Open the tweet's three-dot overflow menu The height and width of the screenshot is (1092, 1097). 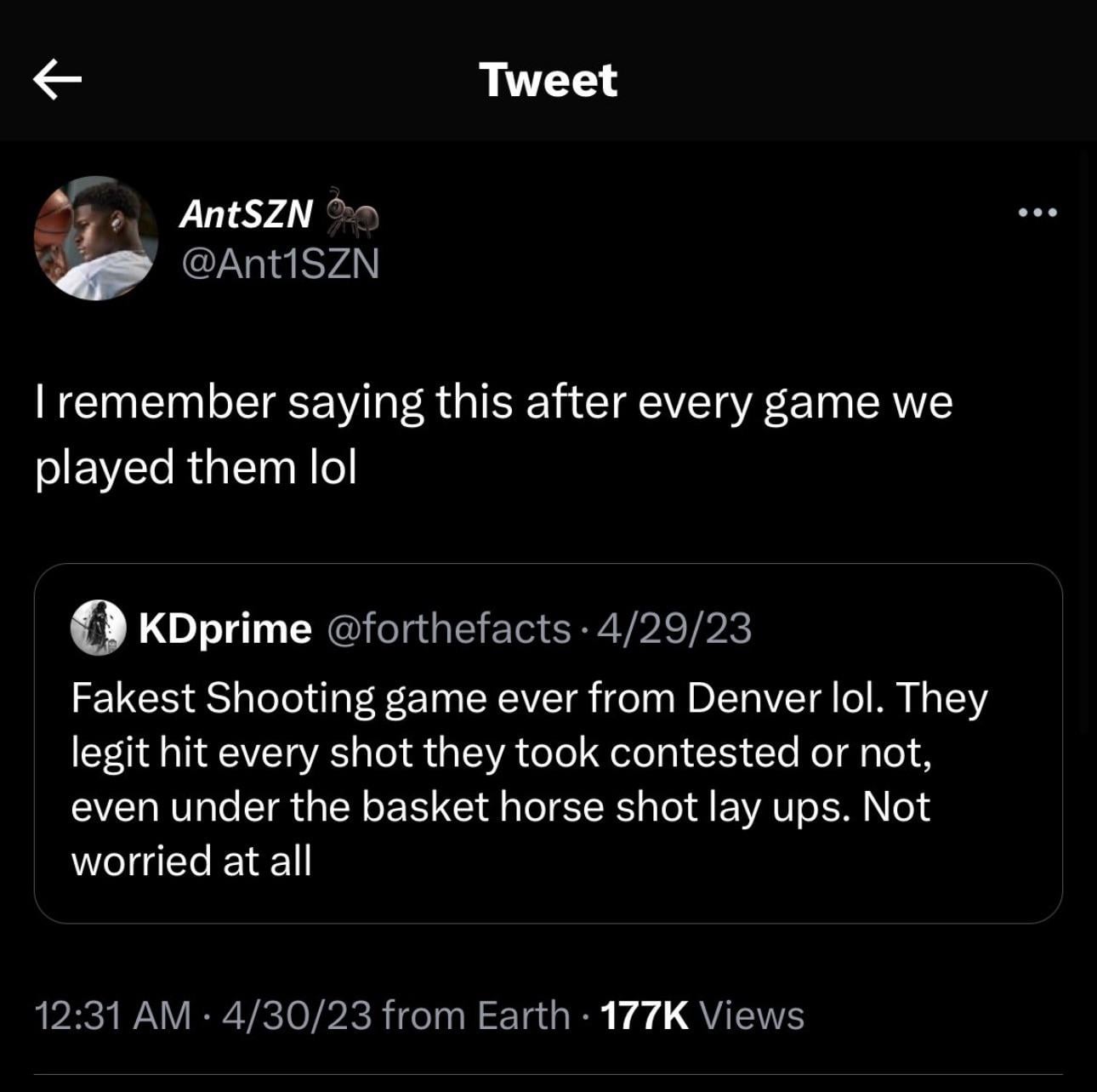pyautogui.click(x=1037, y=213)
